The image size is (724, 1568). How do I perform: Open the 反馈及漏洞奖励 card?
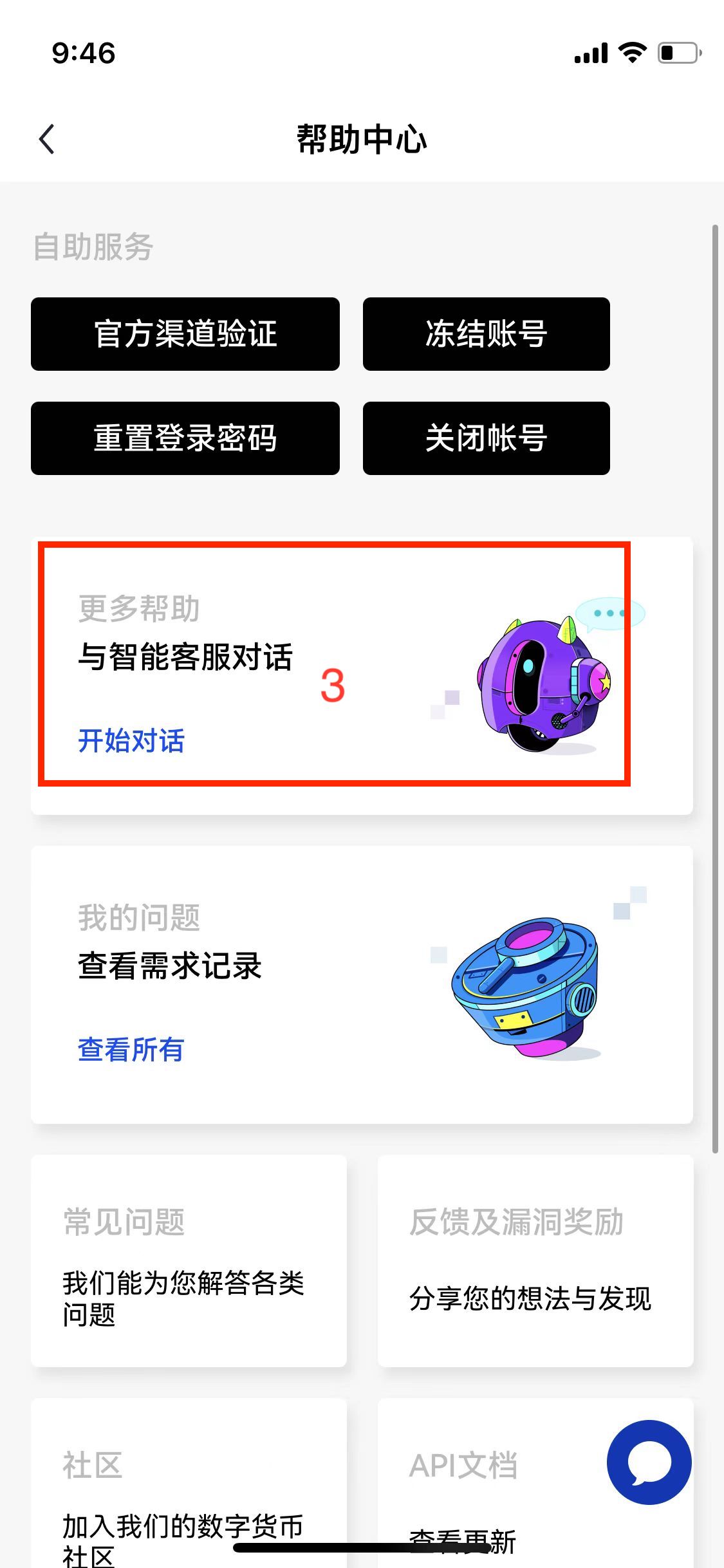pos(535,1260)
